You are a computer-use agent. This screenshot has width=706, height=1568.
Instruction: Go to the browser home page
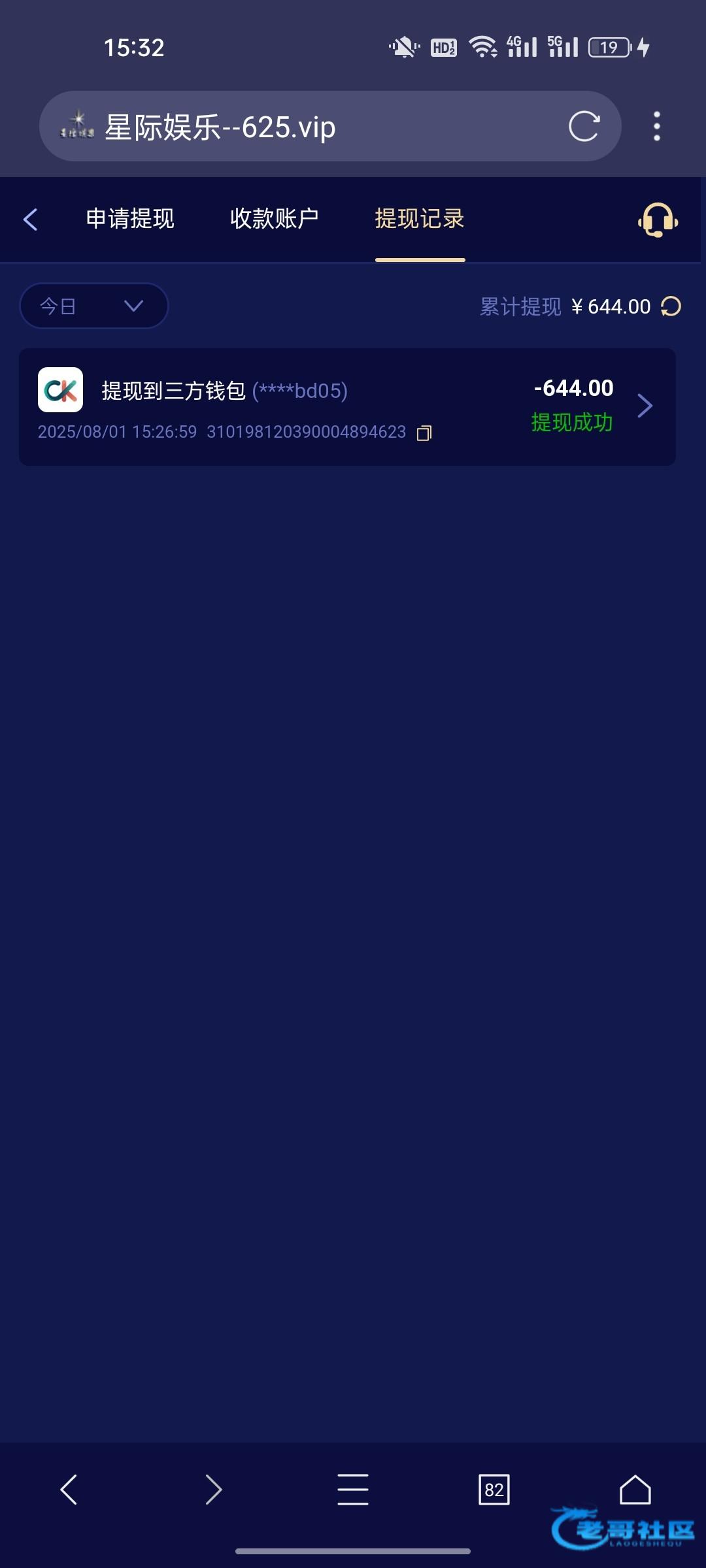coord(635,1490)
